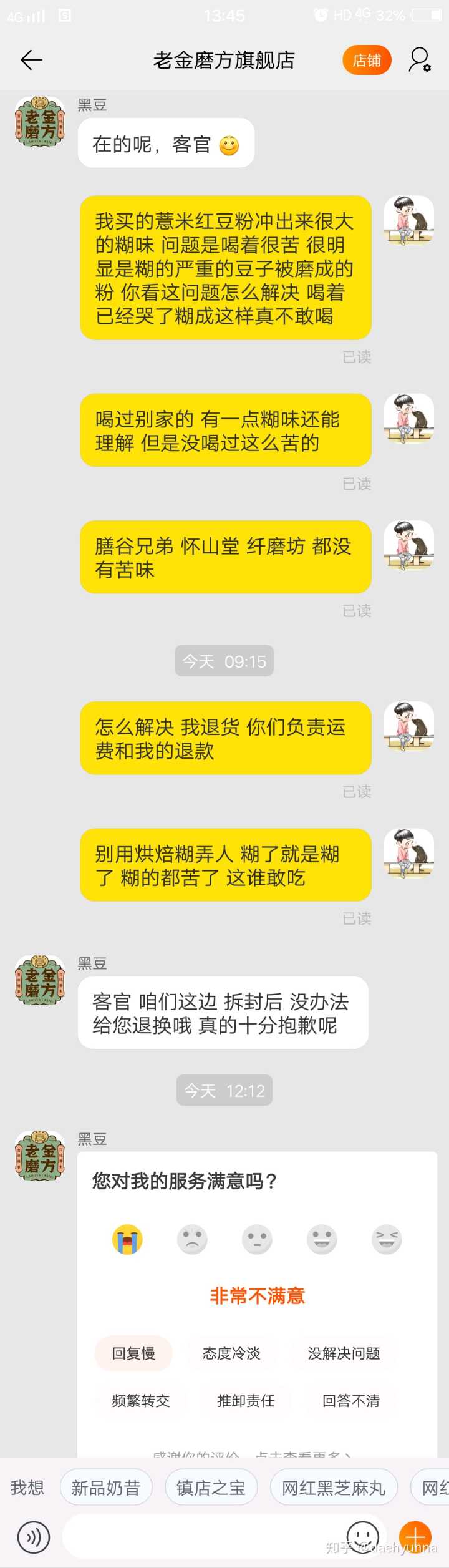Tap the 网红黑芝麻丸 suggestion chip
The image size is (449, 1568).
coord(334,1488)
